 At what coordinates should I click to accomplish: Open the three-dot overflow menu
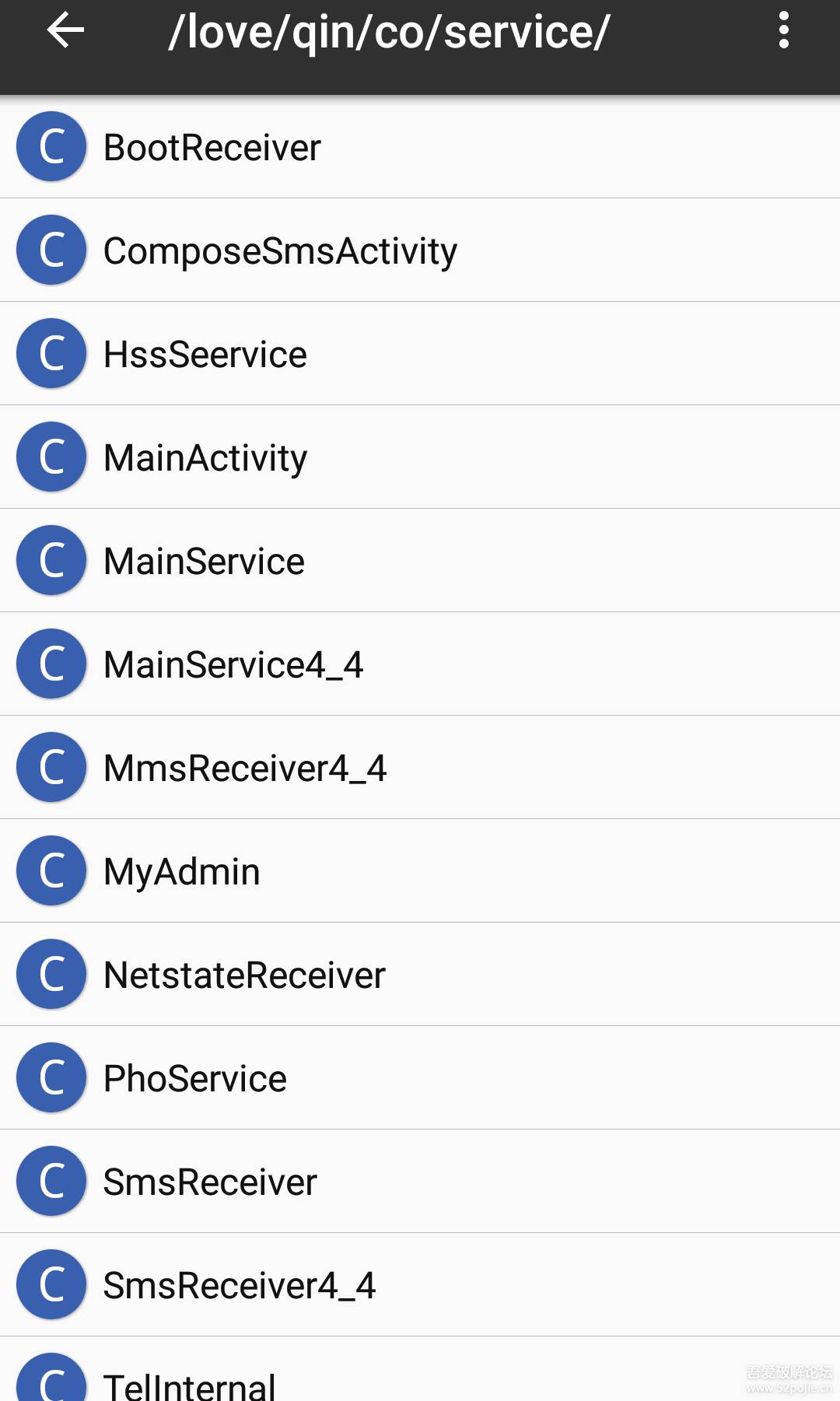pos(783,31)
